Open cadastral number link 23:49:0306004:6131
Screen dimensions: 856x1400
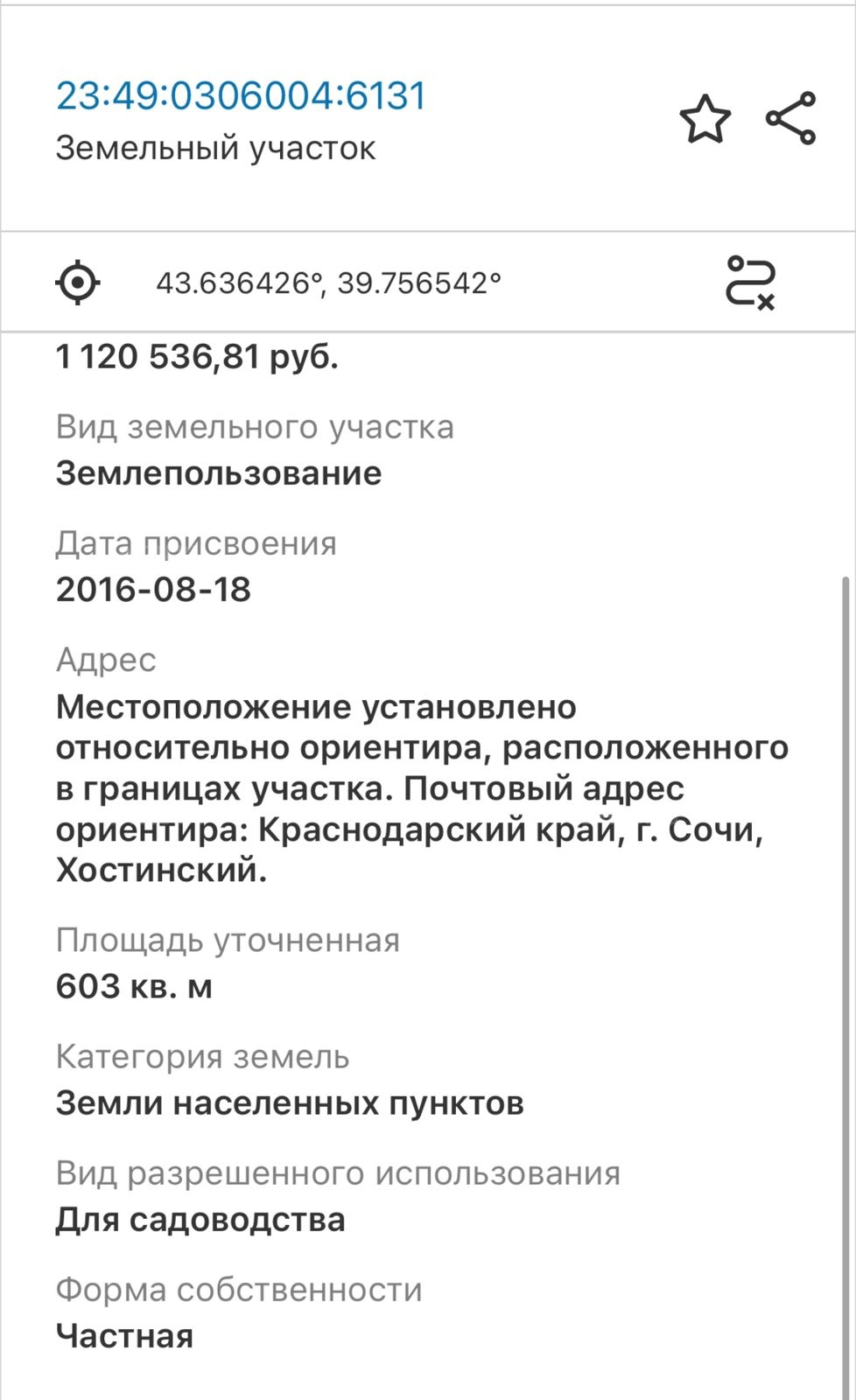[241, 95]
